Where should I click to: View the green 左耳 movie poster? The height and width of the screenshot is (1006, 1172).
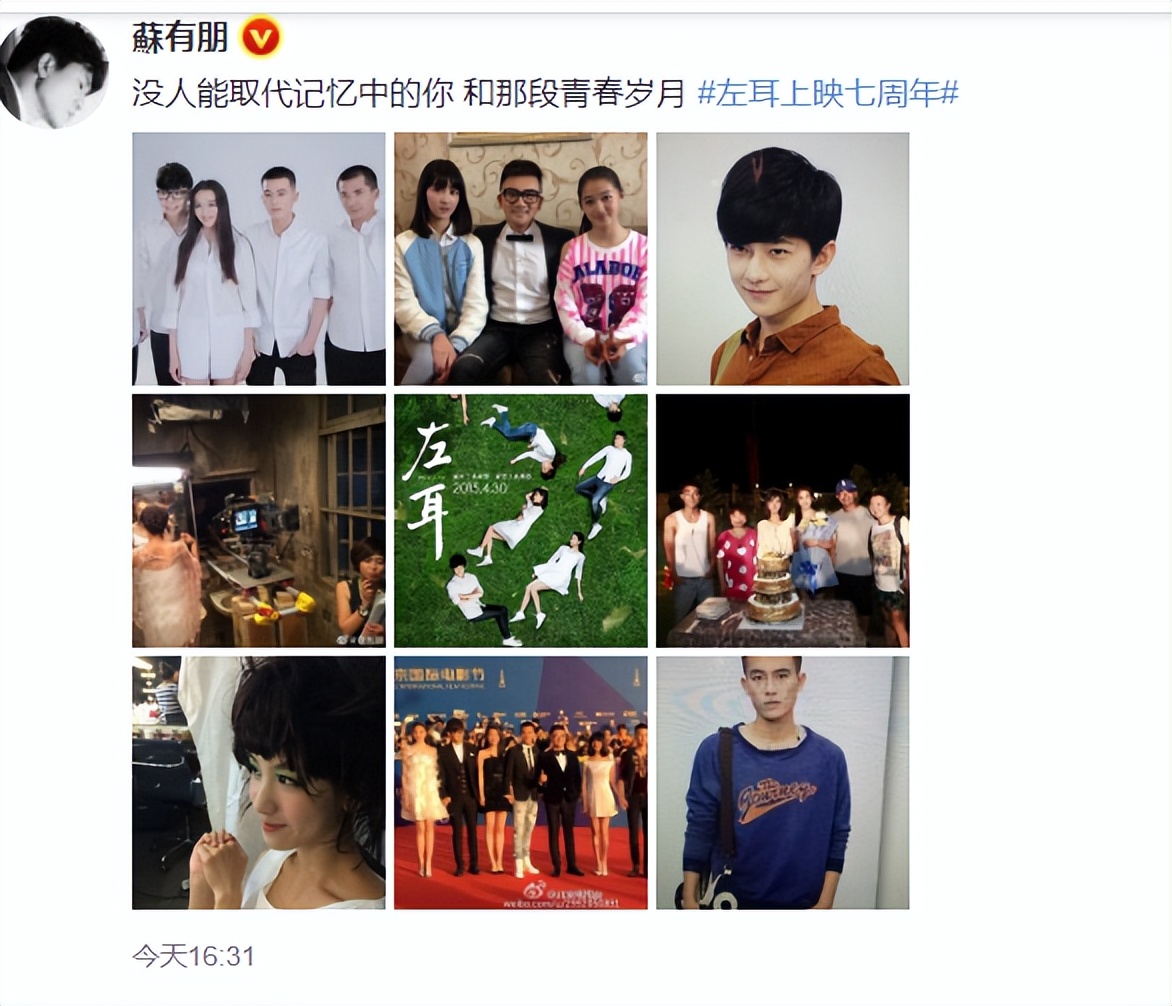coord(520,520)
